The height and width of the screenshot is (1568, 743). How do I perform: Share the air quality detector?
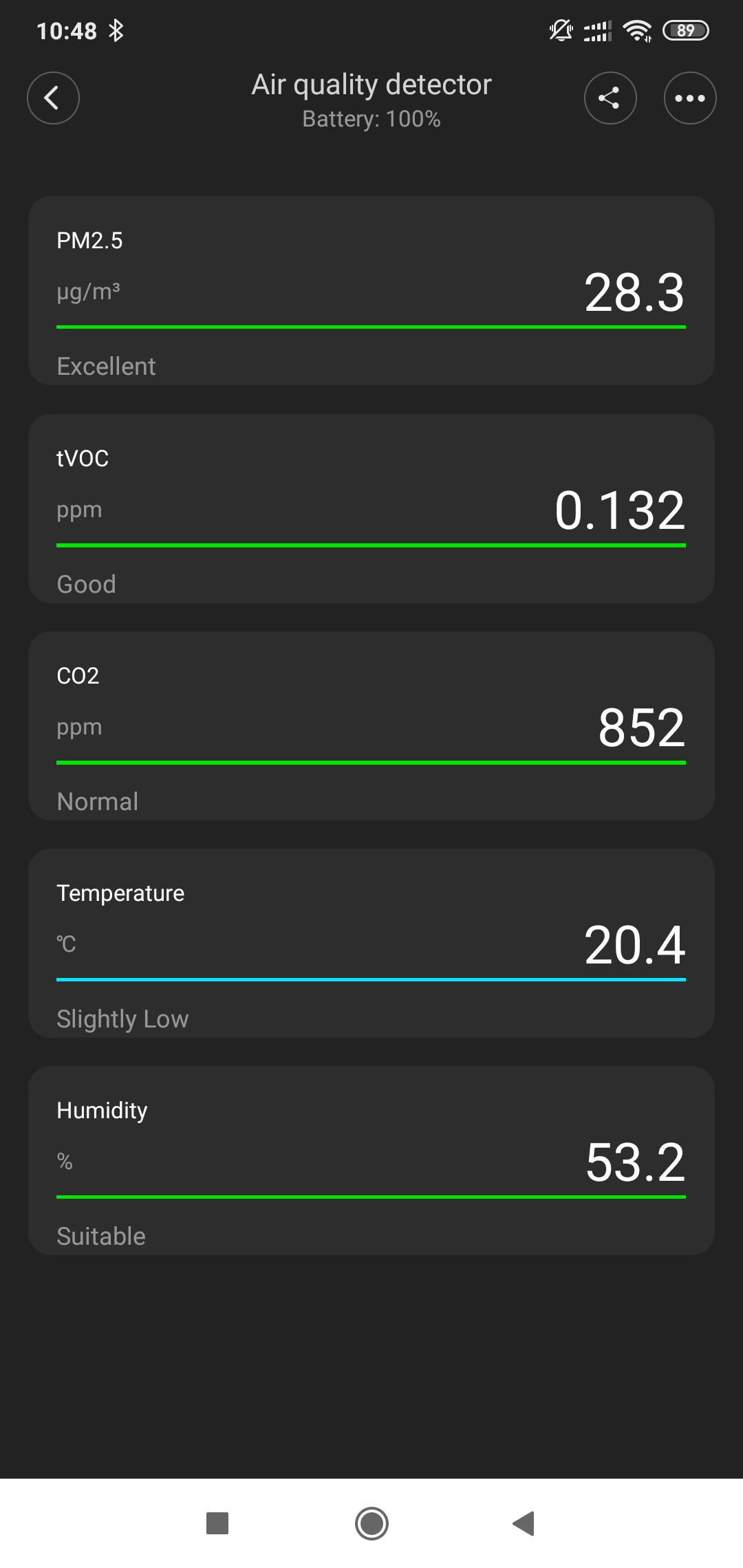(x=610, y=98)
